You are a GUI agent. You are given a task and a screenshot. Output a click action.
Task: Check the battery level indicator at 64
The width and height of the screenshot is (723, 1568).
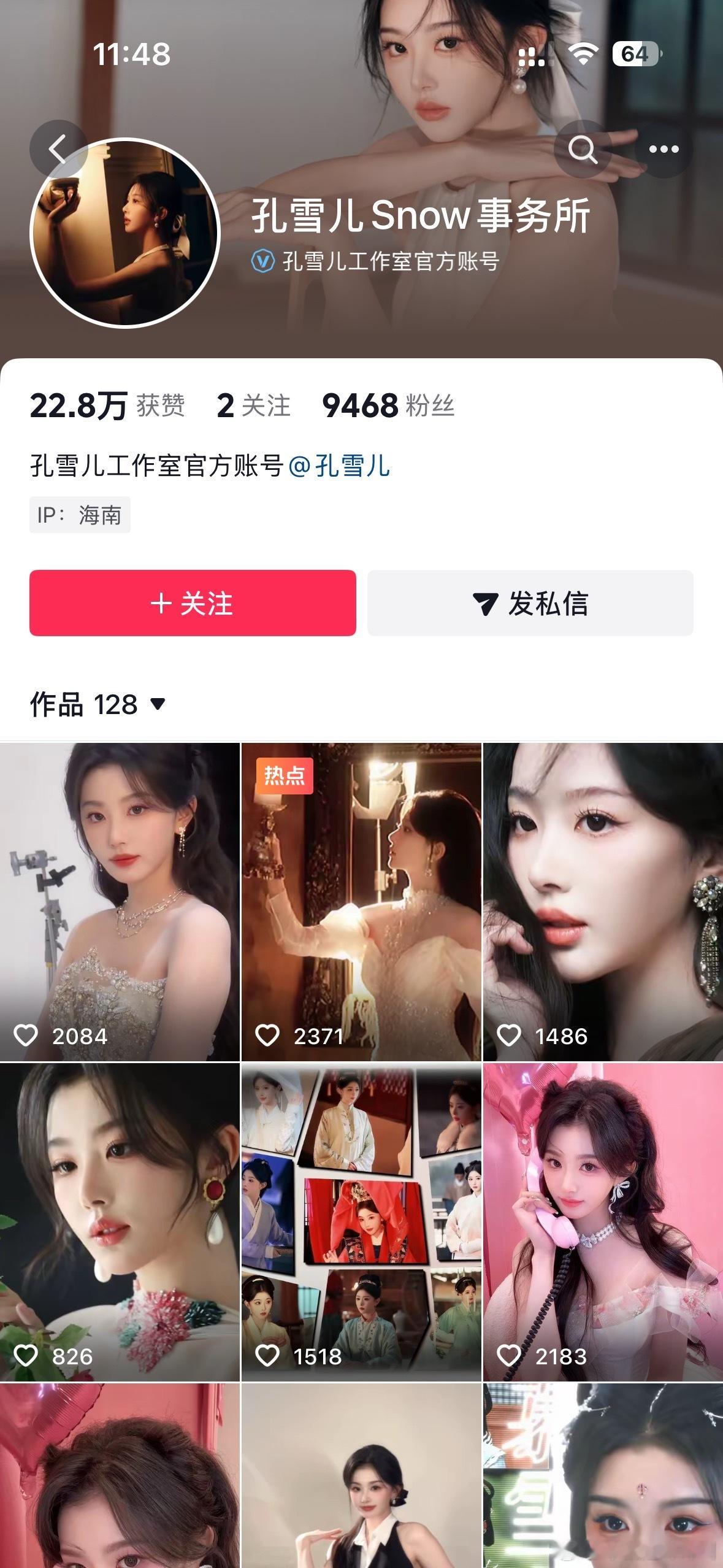(x=637, y=54)
